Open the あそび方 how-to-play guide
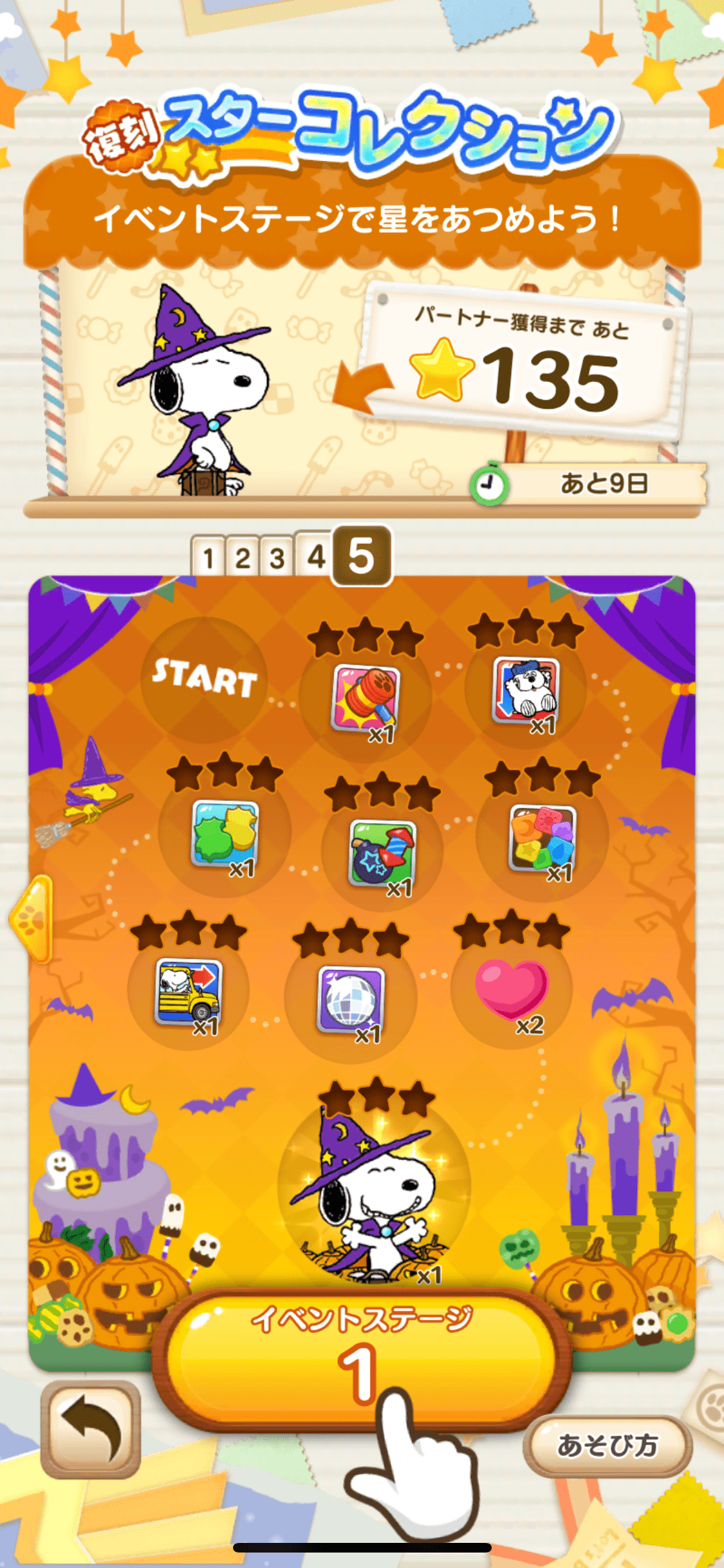 tap(608, 1446)
